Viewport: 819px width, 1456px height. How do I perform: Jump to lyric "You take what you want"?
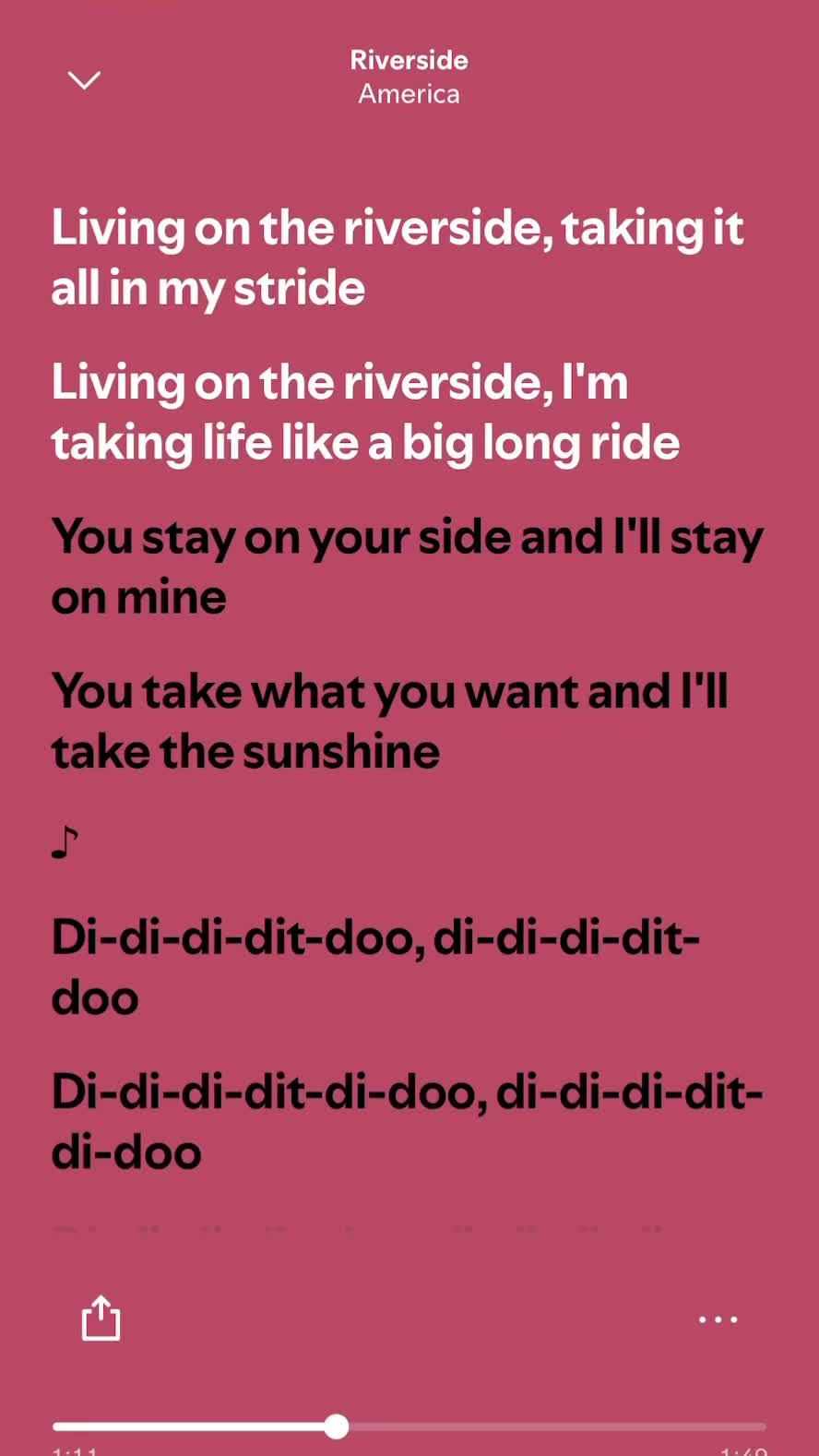[390, 721]
